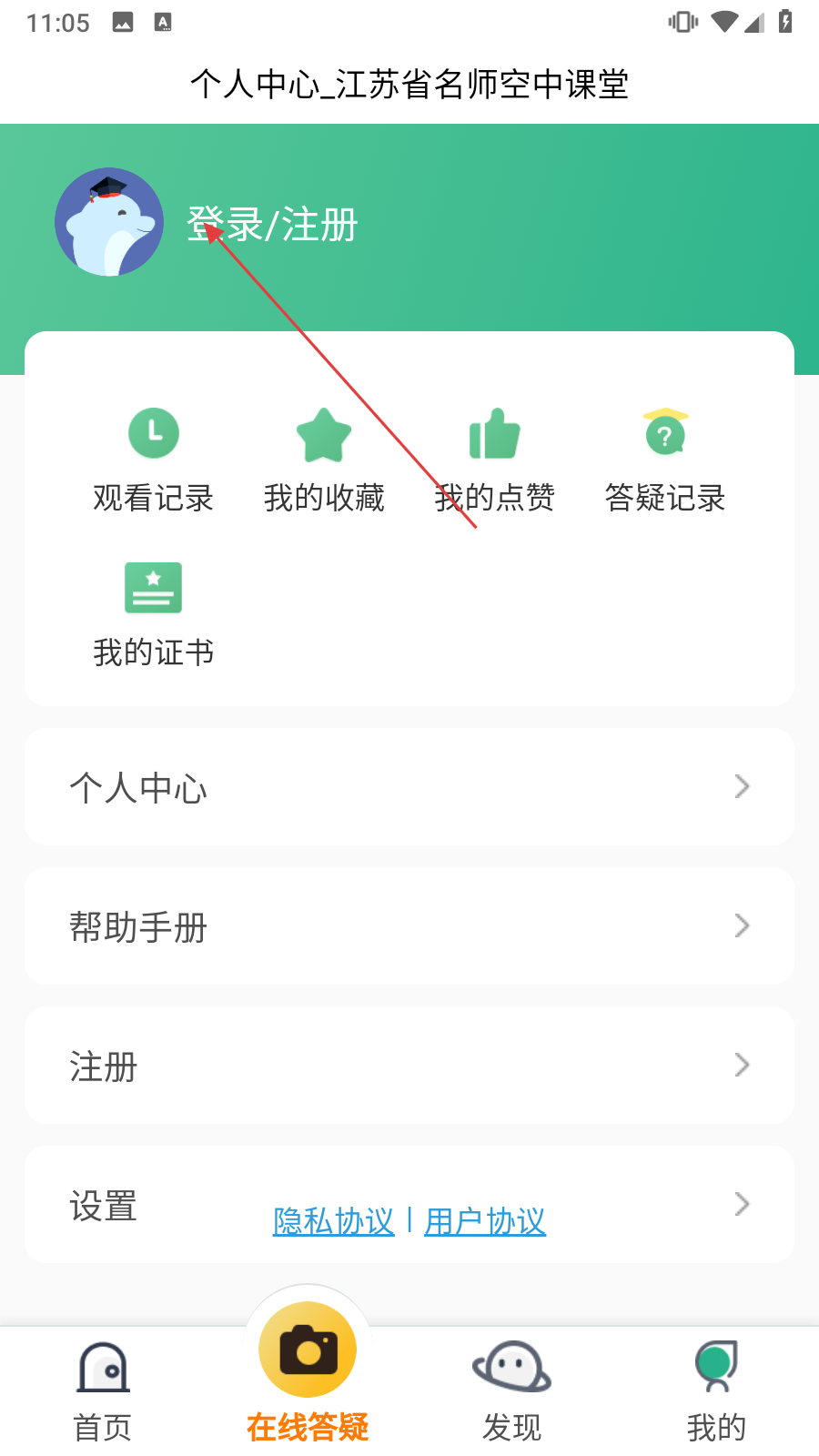Open the 帮助手册 help manual
Screen dimensions: 819x1456
pos(409,926)
